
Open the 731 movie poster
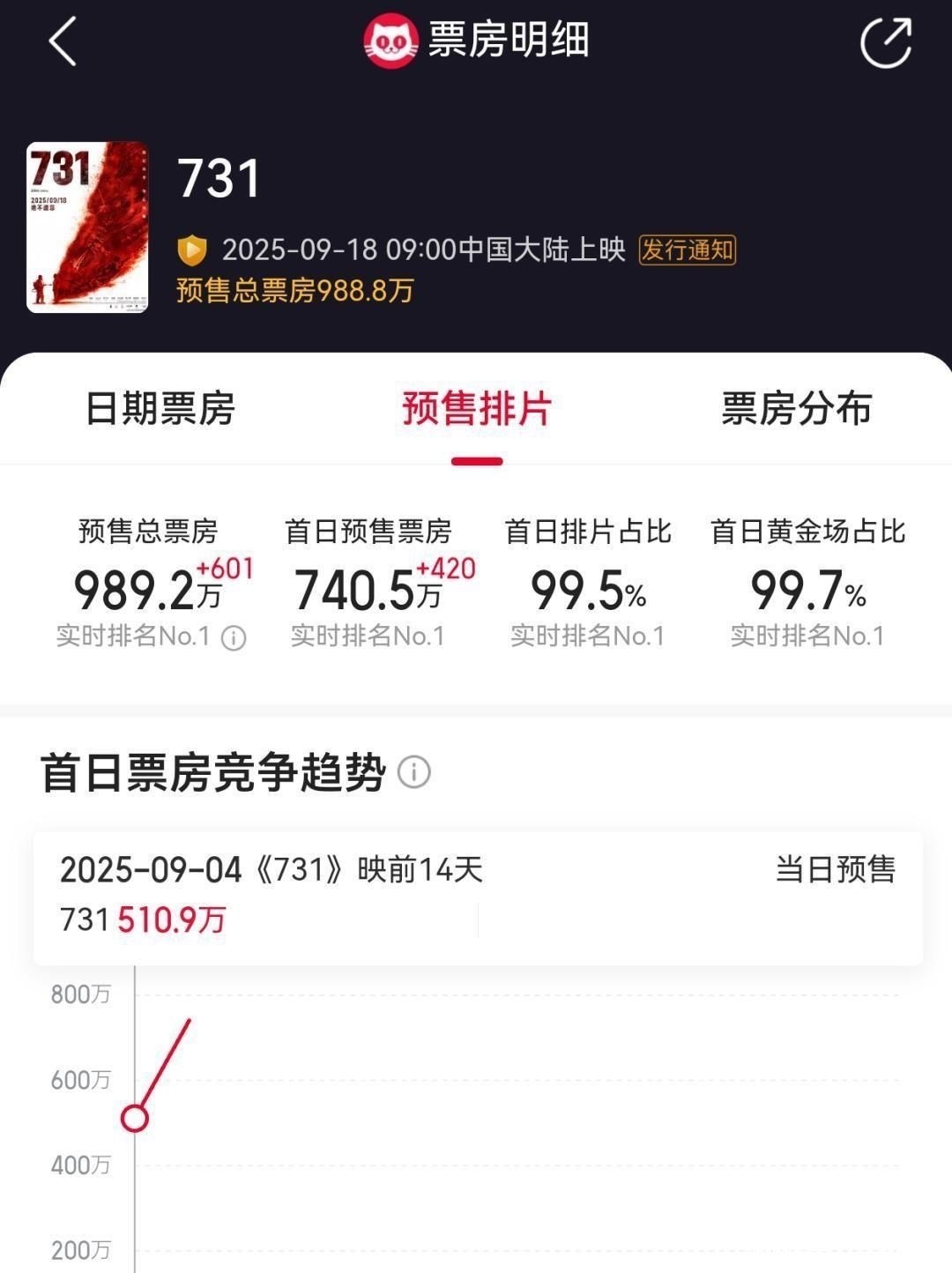point(87,227)
